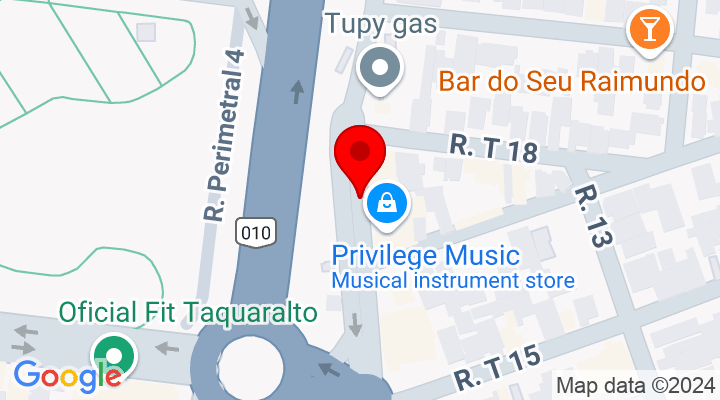The image size is (720, 400).
Task: Open the Bar do Seu Raimundo marker
Action: (648, 31)
